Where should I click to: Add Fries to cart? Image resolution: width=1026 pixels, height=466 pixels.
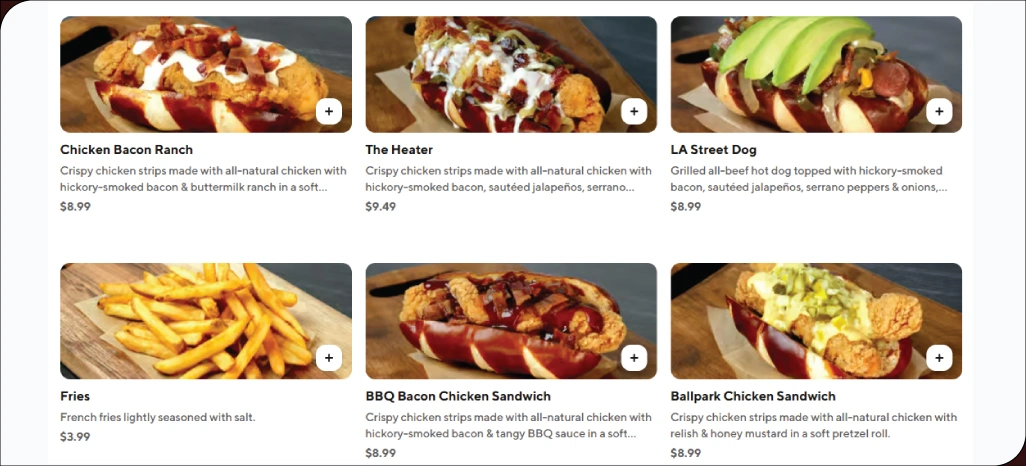329,358
